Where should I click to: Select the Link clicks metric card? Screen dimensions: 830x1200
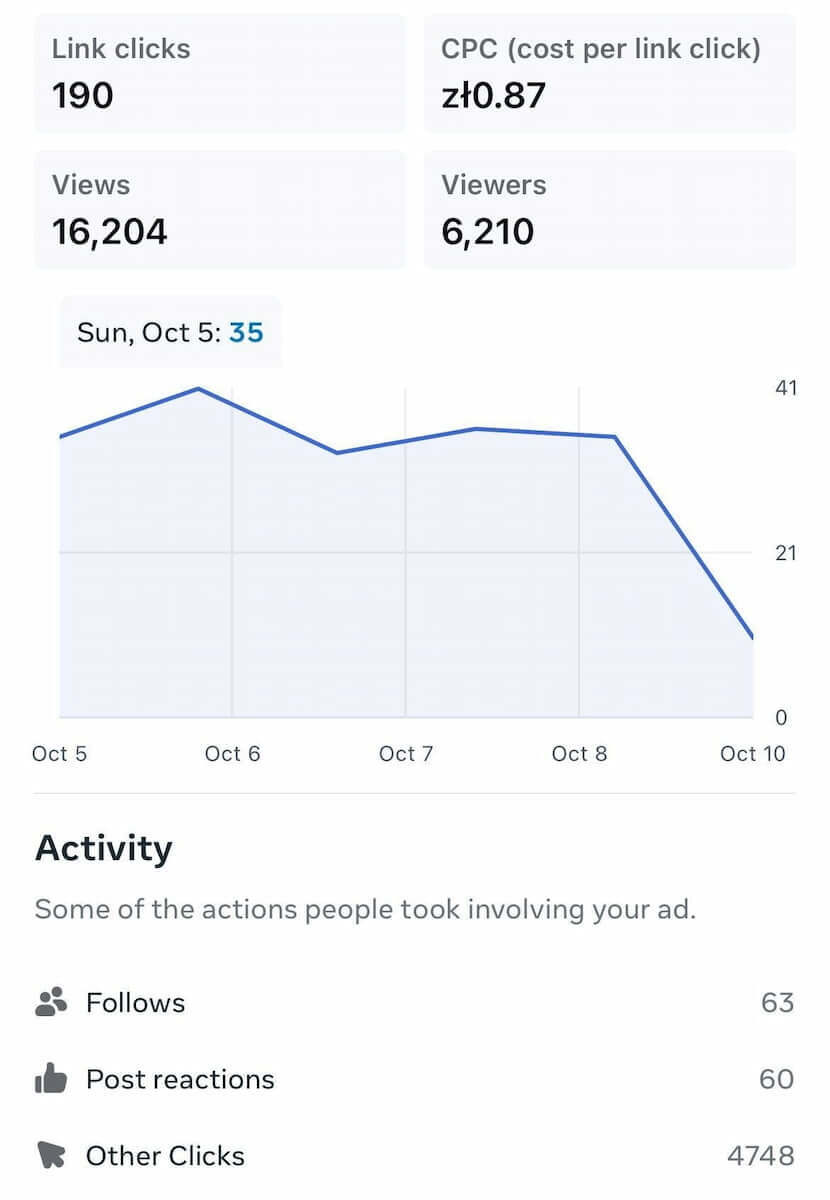(x=220, y=73)
